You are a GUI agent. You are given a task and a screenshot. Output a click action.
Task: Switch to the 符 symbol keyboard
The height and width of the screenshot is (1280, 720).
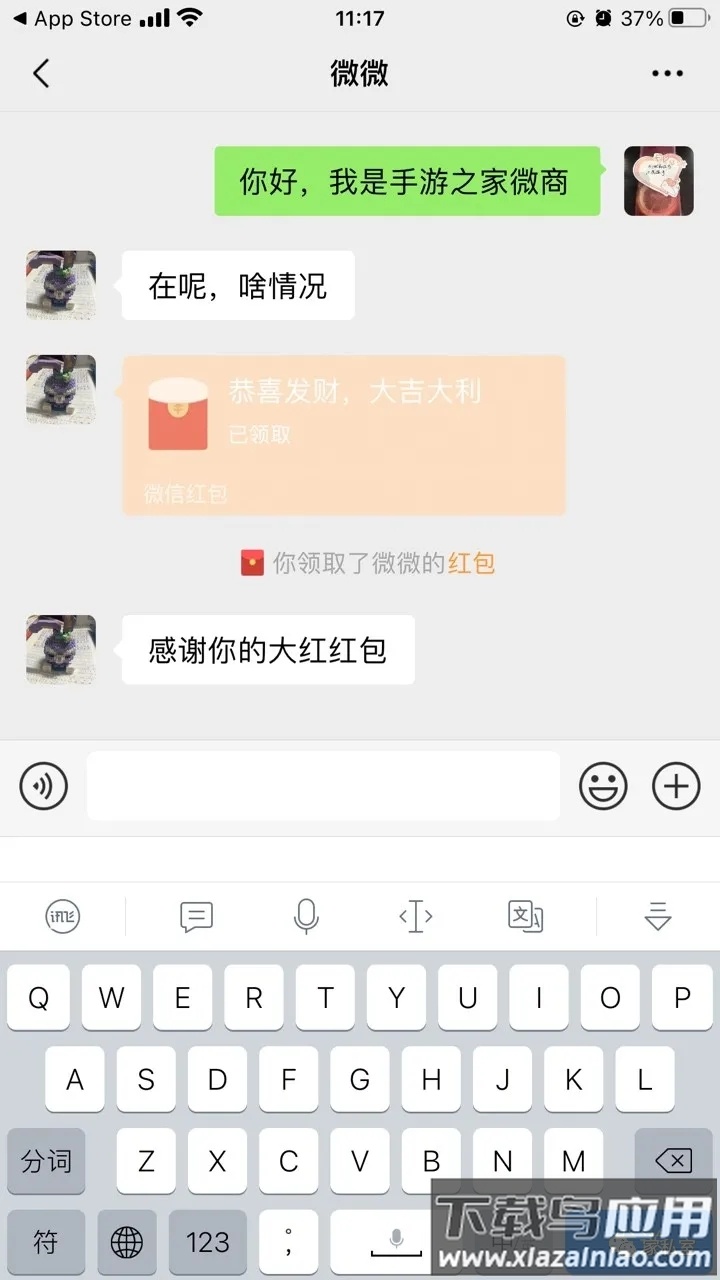46,1242
